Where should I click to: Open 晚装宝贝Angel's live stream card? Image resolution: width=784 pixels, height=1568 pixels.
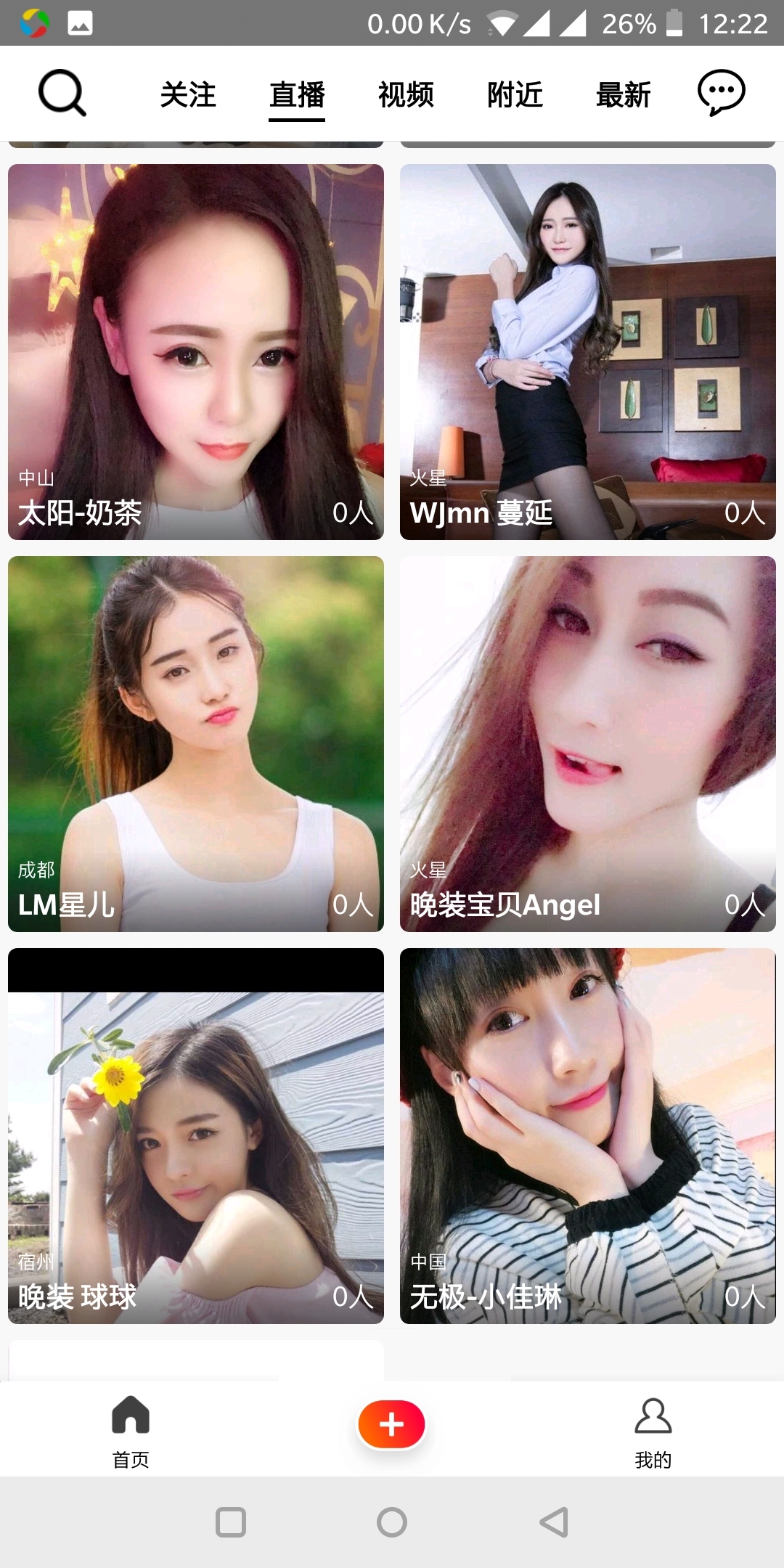click(588, 744)
